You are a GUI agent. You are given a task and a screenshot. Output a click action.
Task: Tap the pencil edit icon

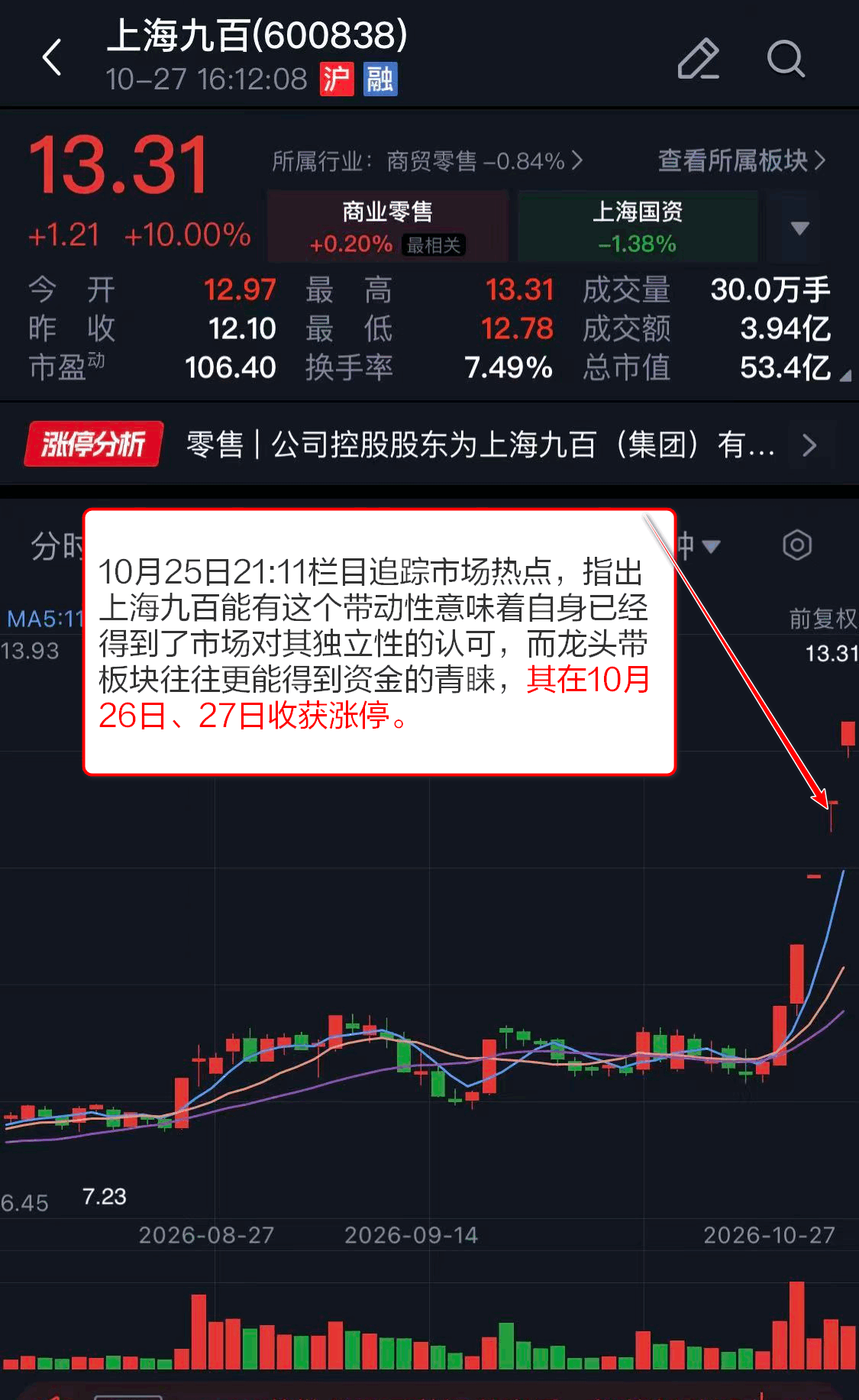(x=698, y=59)
